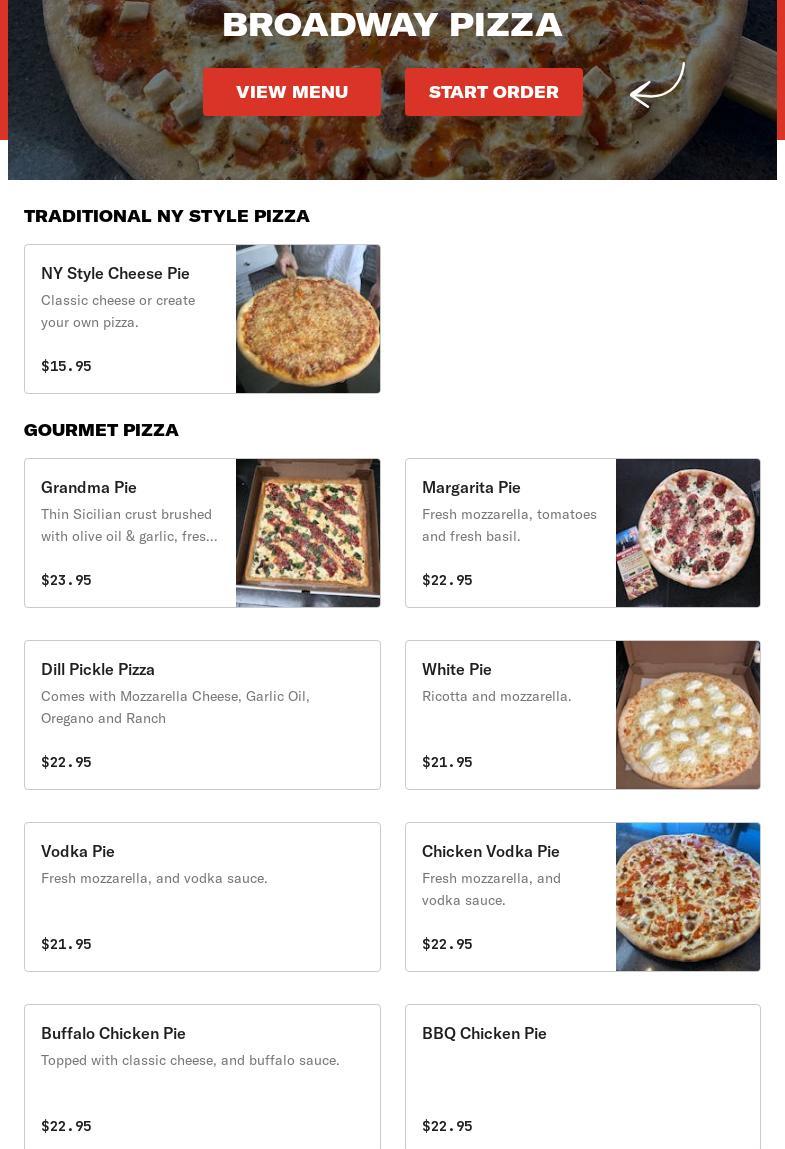
Task: Open the BBQ Chicken Pie item
Action: (582, 1077)
